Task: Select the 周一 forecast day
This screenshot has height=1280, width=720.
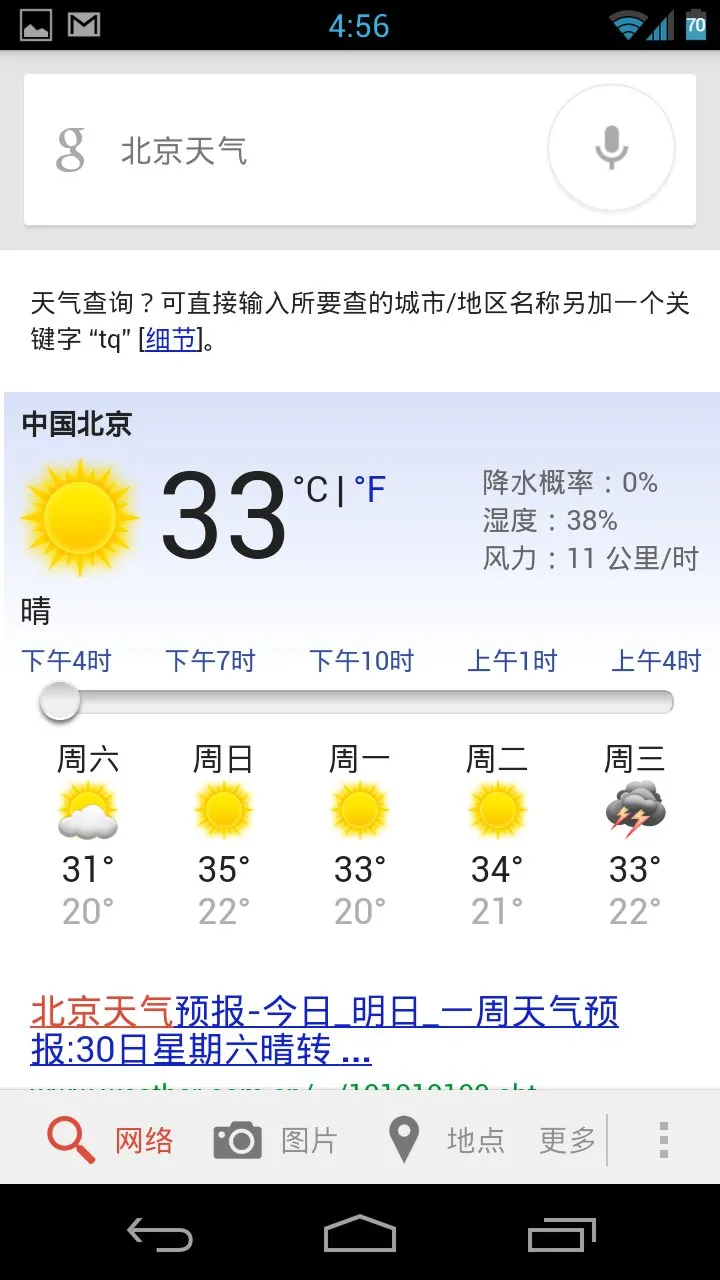Action: click(x=360, y=835)
